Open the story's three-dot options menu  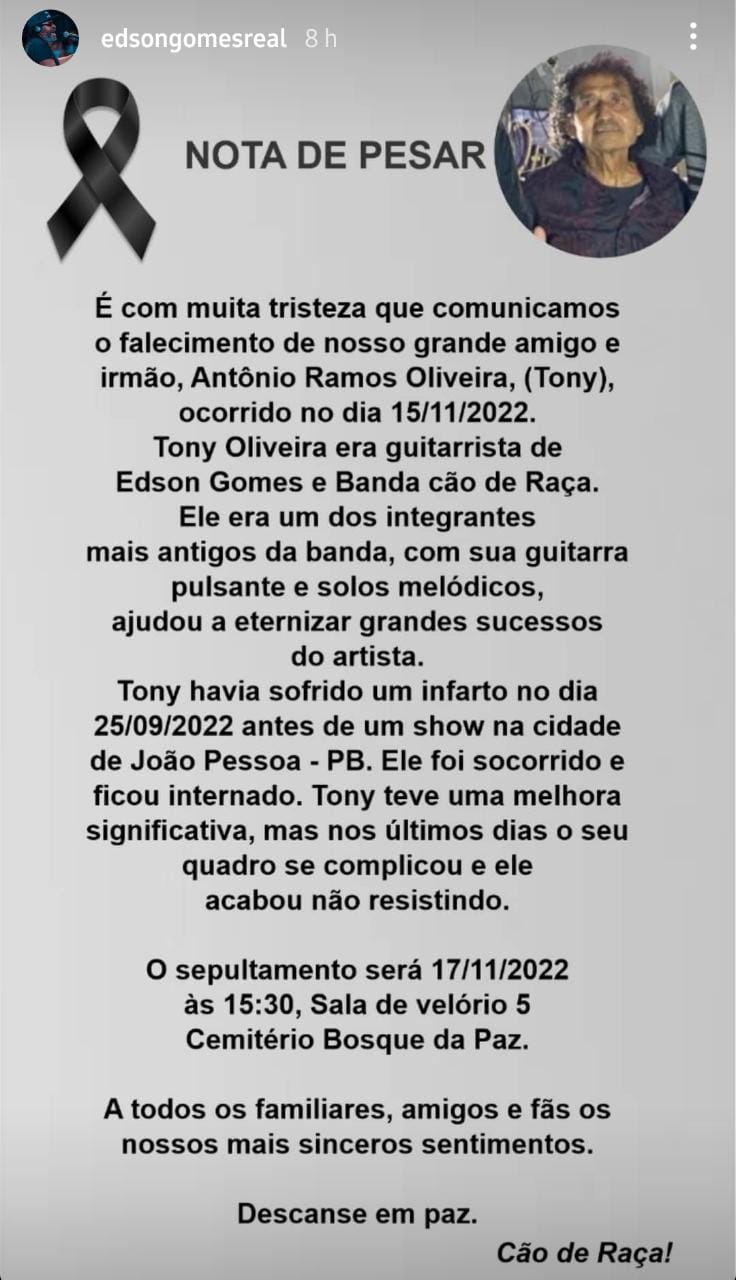[693, 37]
